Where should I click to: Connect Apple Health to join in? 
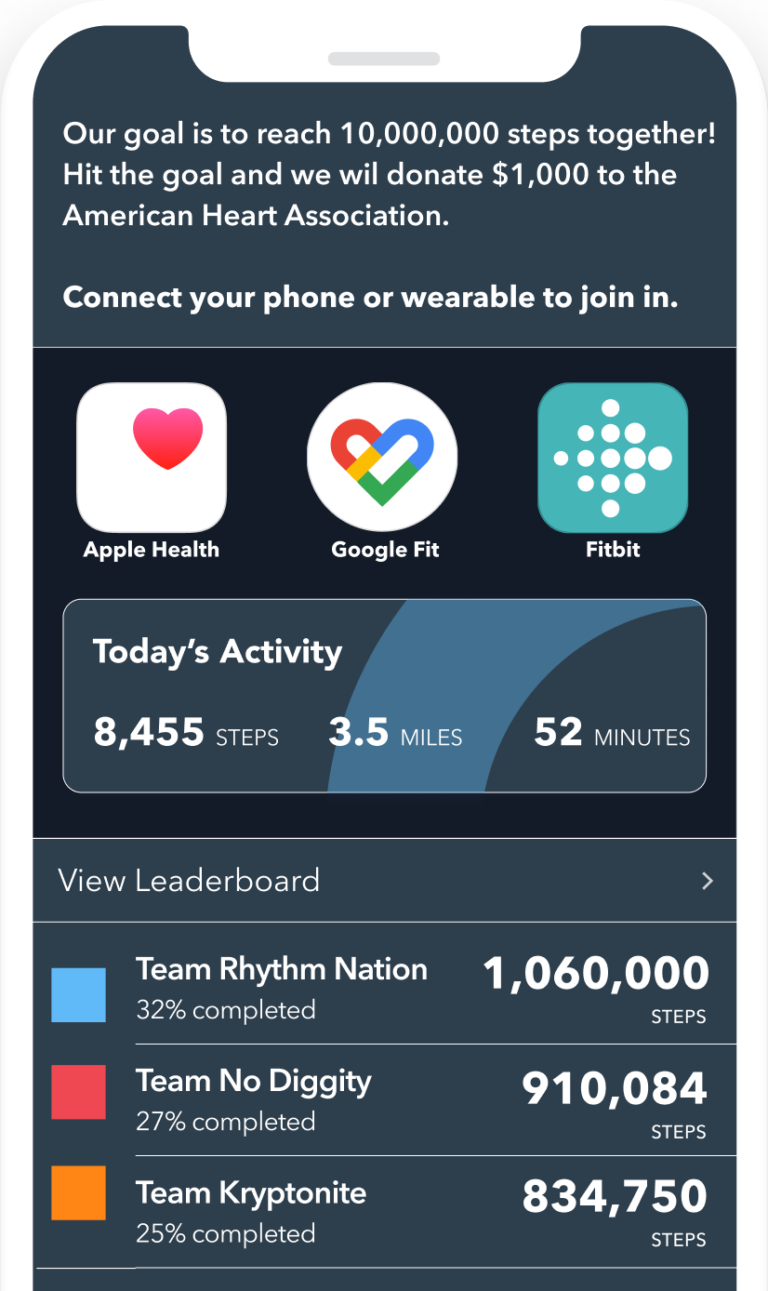coord(151,458)
